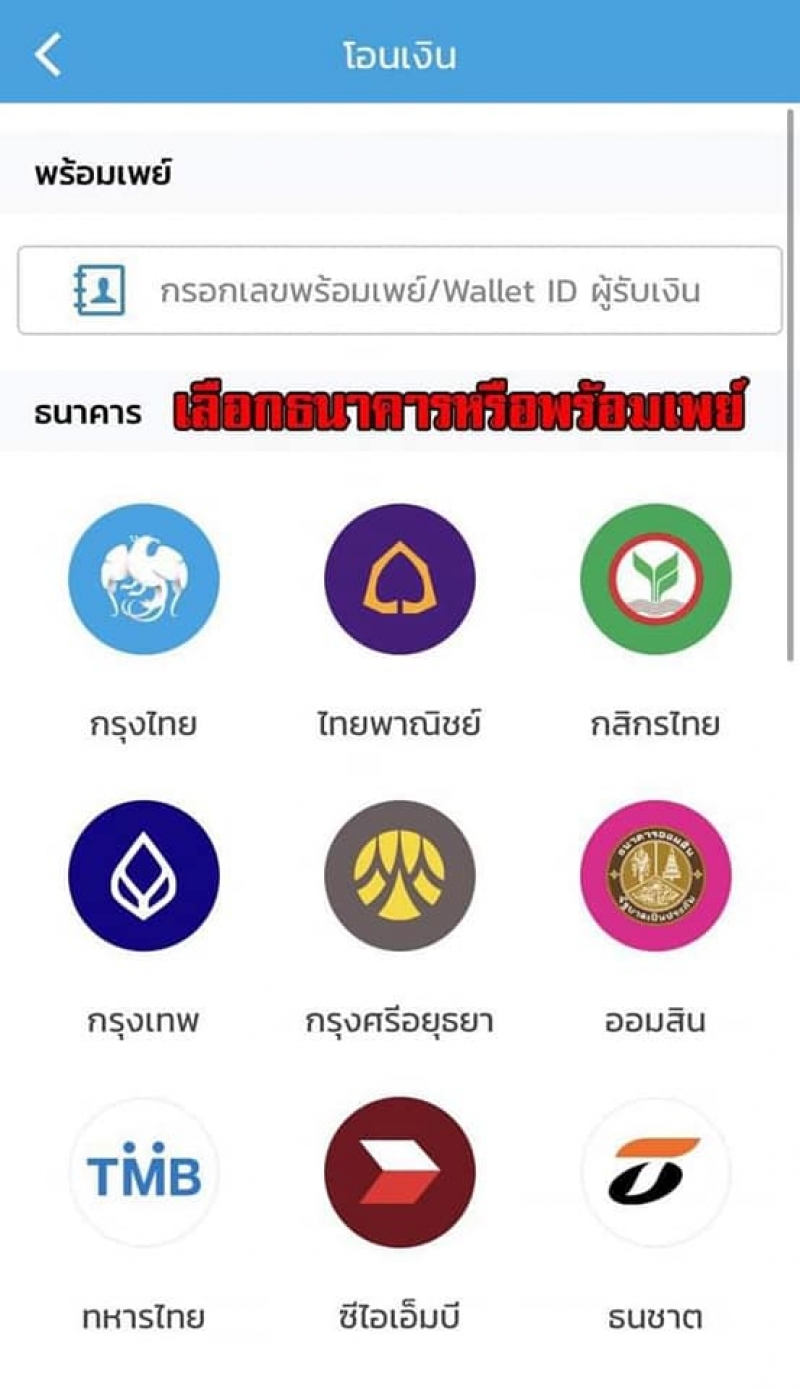Select ธนชาต bank
The image size is (800, 1389).
tap(655, 1172)
